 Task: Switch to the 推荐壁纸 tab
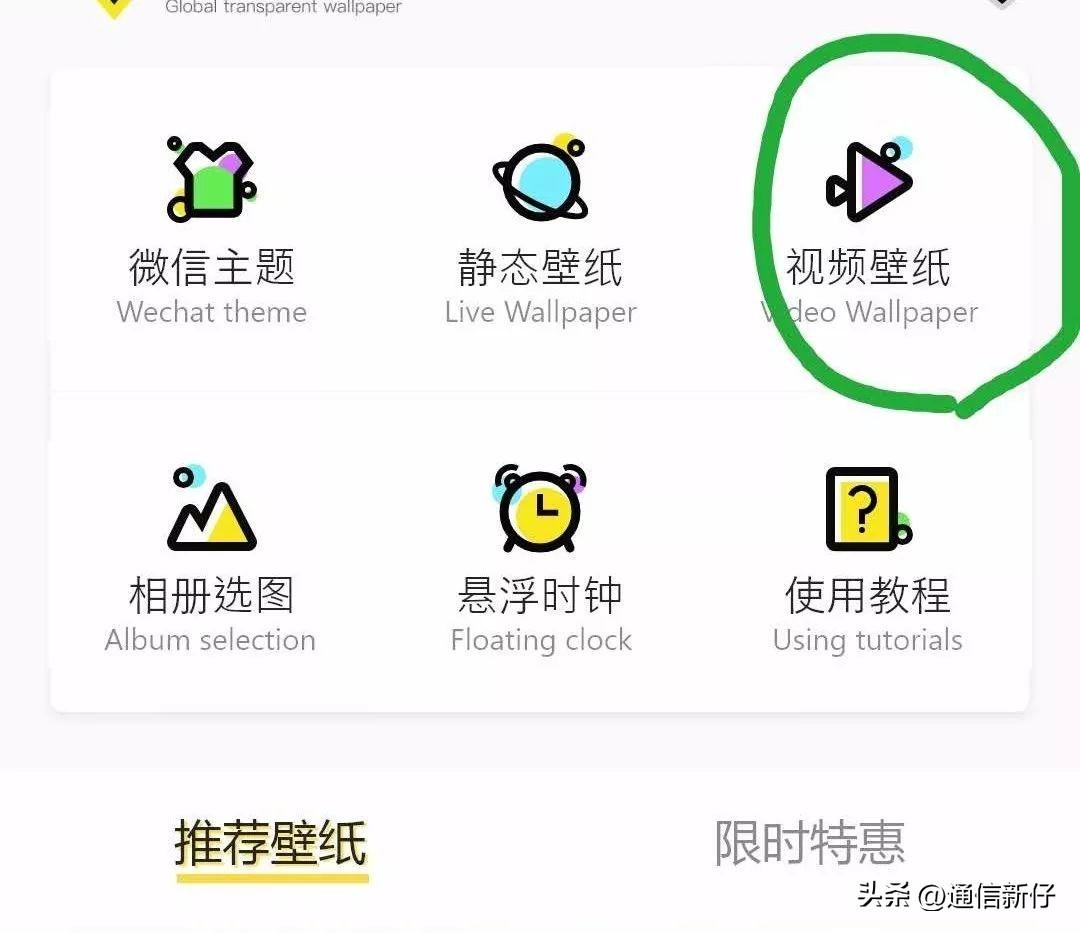272,845
